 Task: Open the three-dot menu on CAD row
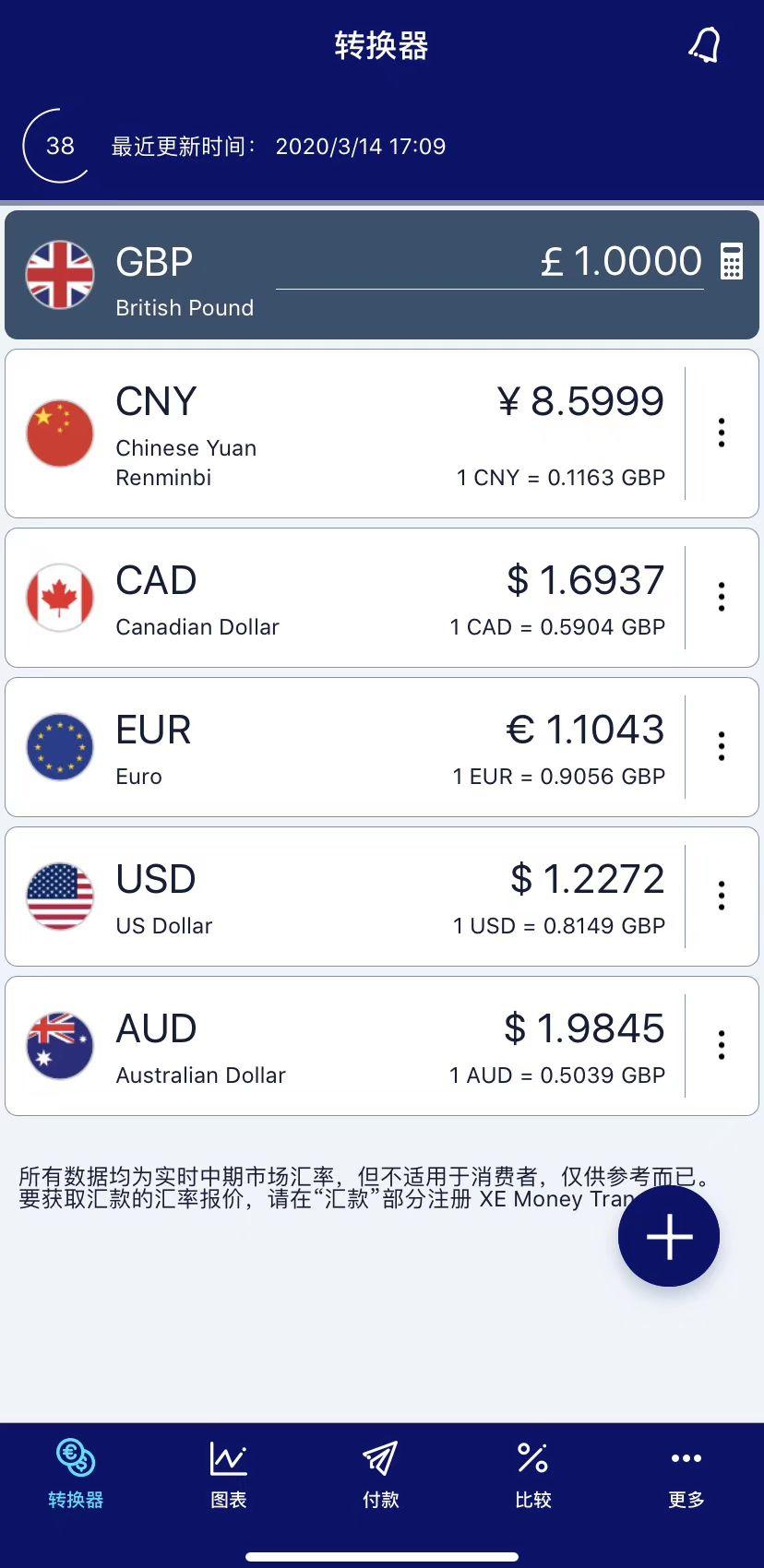721,598
